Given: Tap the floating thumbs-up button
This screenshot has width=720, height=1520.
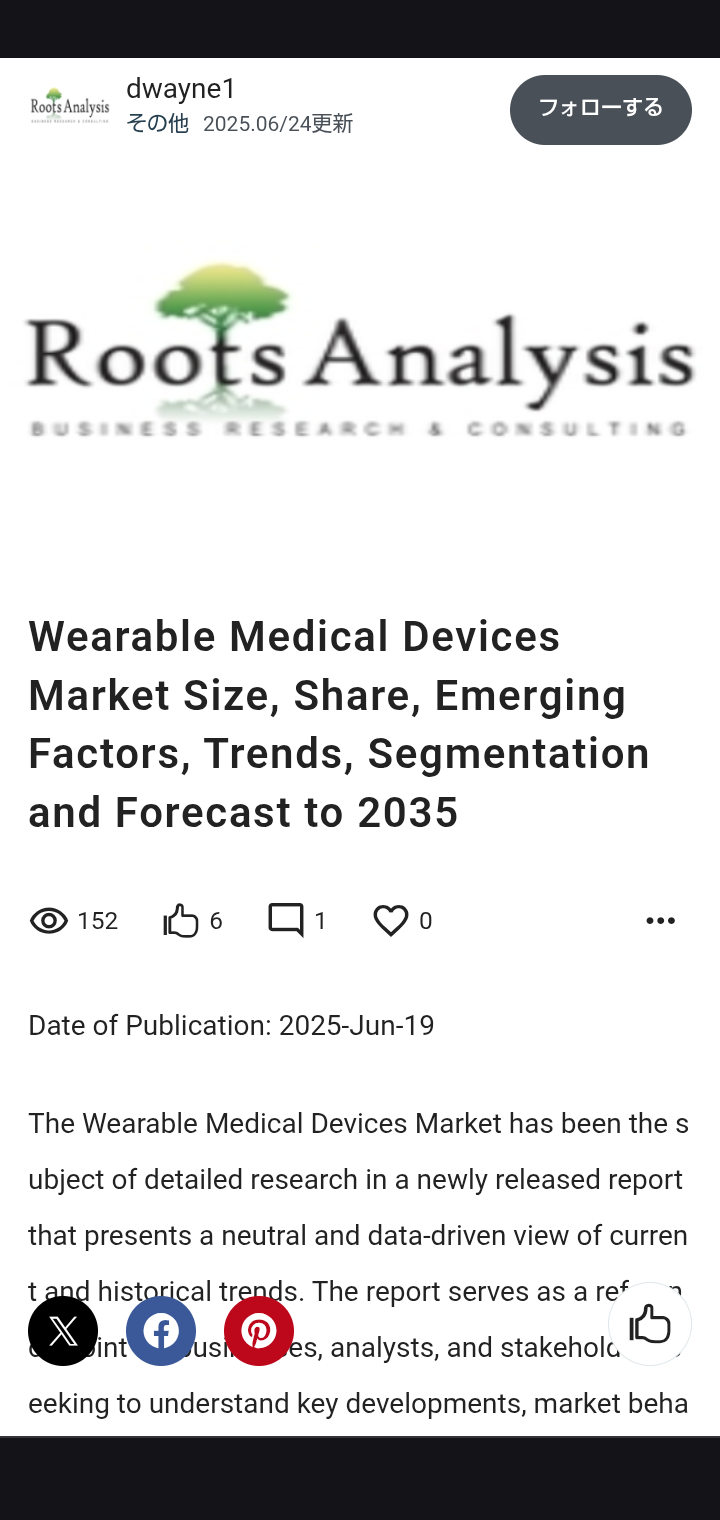Looking at the screenshot, I should point(650,1324).
